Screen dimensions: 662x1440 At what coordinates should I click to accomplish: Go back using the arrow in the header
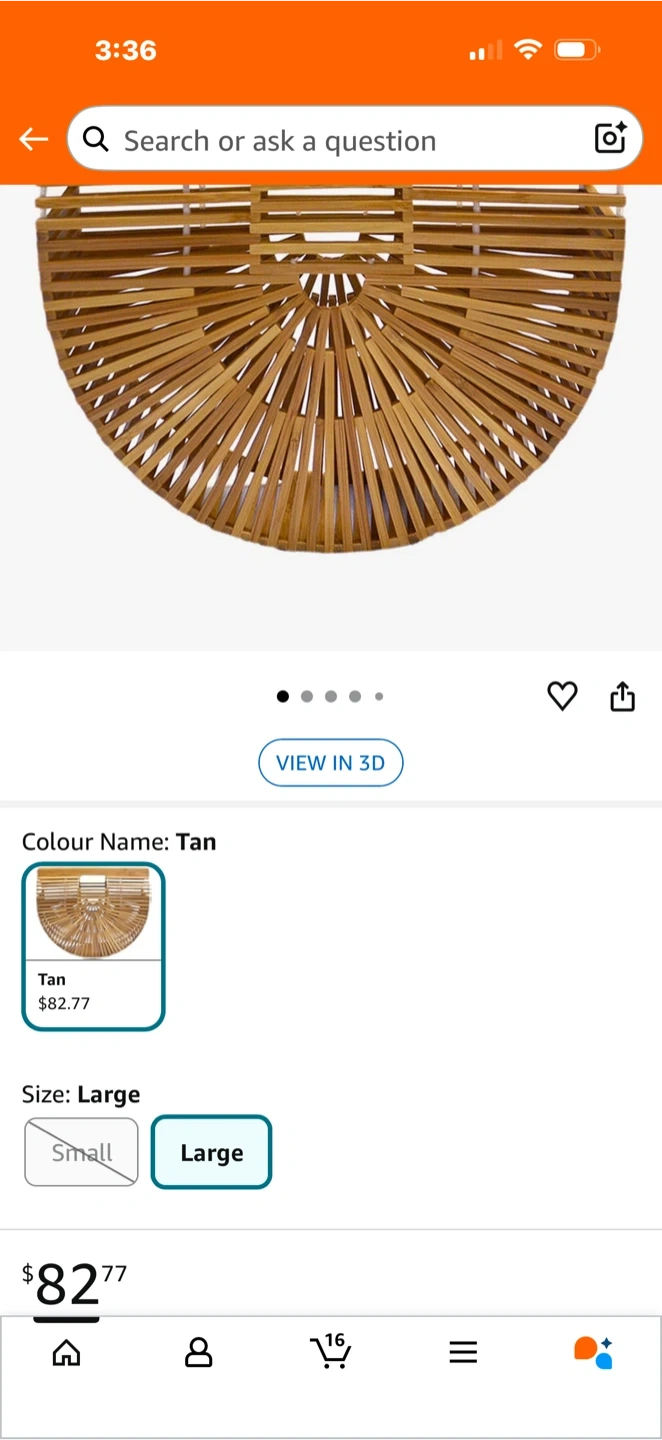pyautogui.click(x=34, y=139)
